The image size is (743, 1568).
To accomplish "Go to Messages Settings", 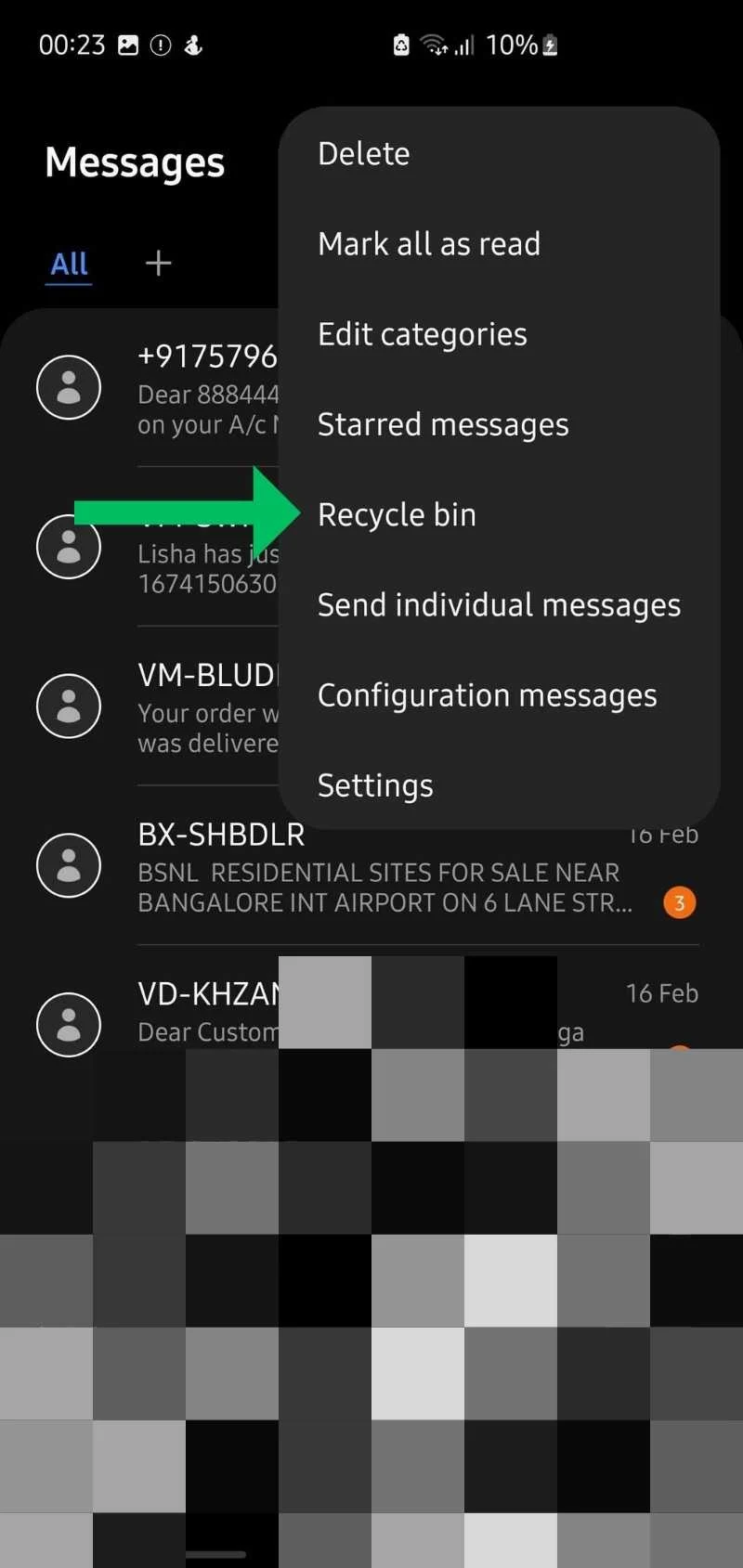I will (x=375, y=785).
